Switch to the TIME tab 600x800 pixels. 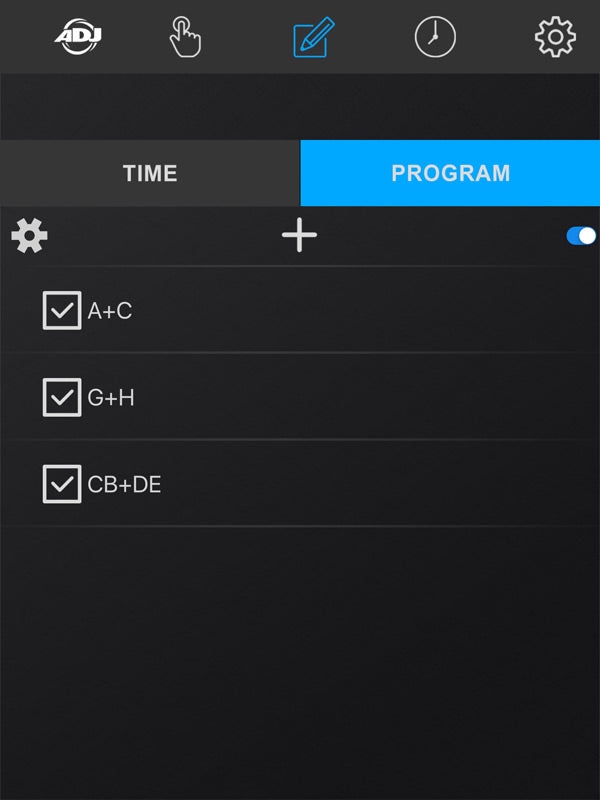click(x=150, y=173)
